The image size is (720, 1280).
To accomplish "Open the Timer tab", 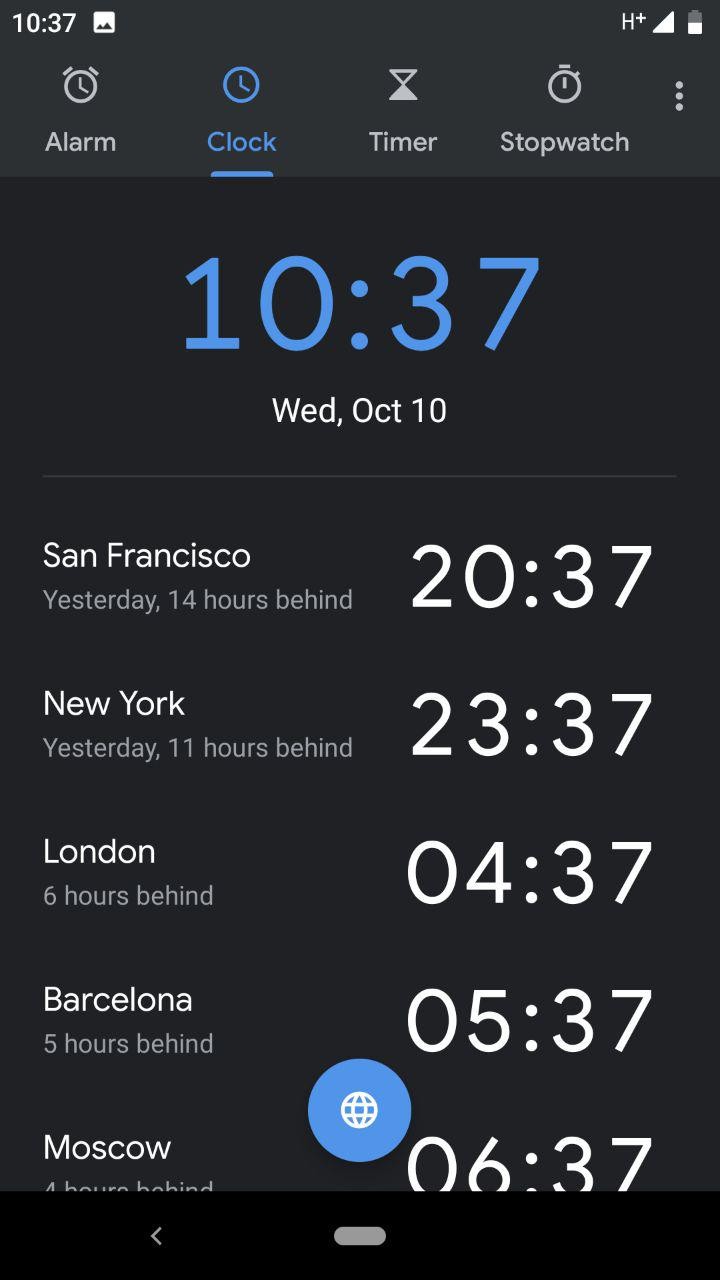I will (x=403, y=112).
